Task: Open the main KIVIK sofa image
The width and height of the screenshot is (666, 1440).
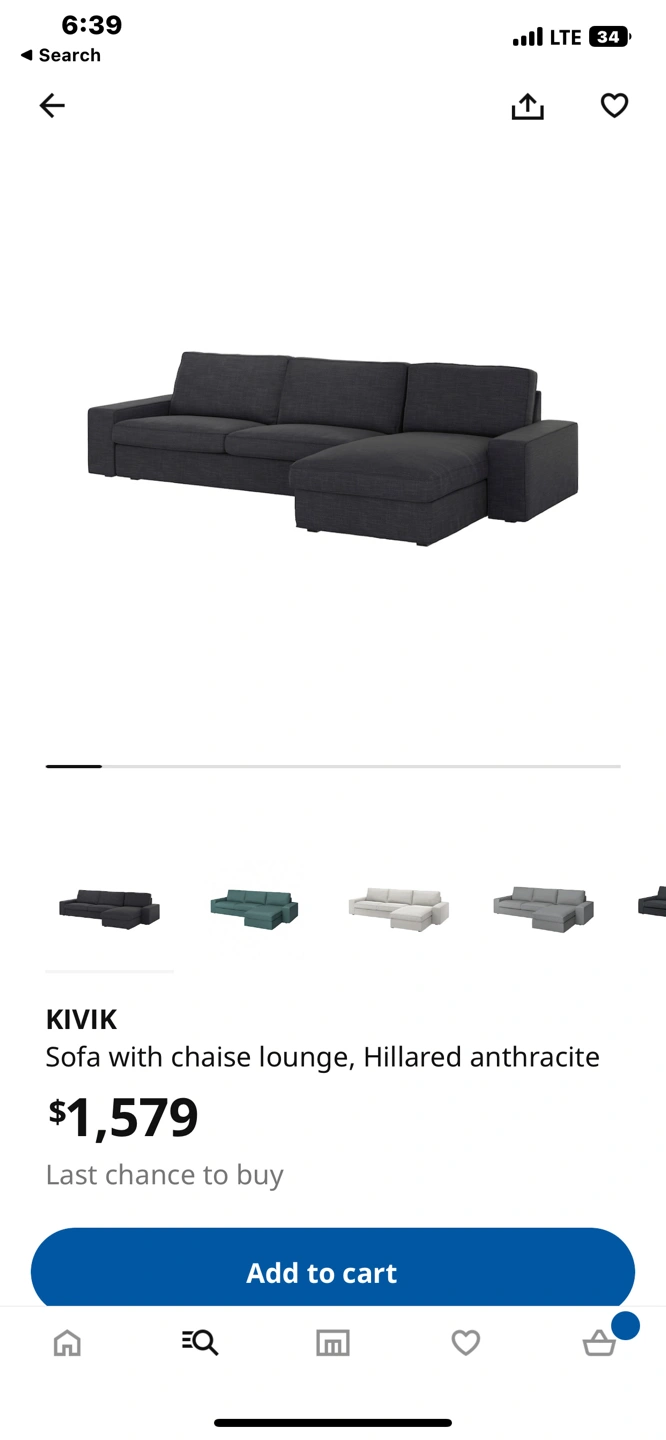Action: click(x=333, y=447)
